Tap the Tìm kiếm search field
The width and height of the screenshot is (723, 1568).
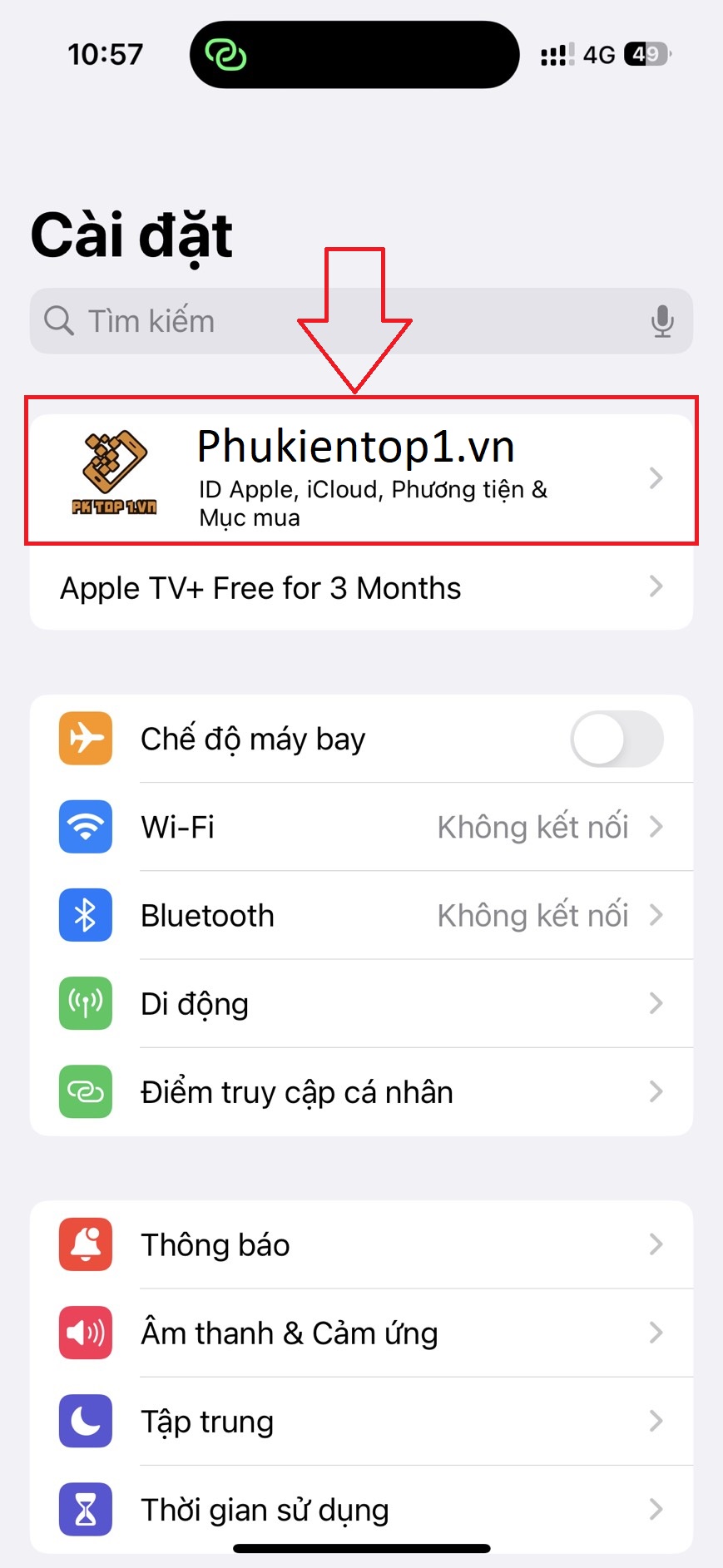[x=333, y=321]
